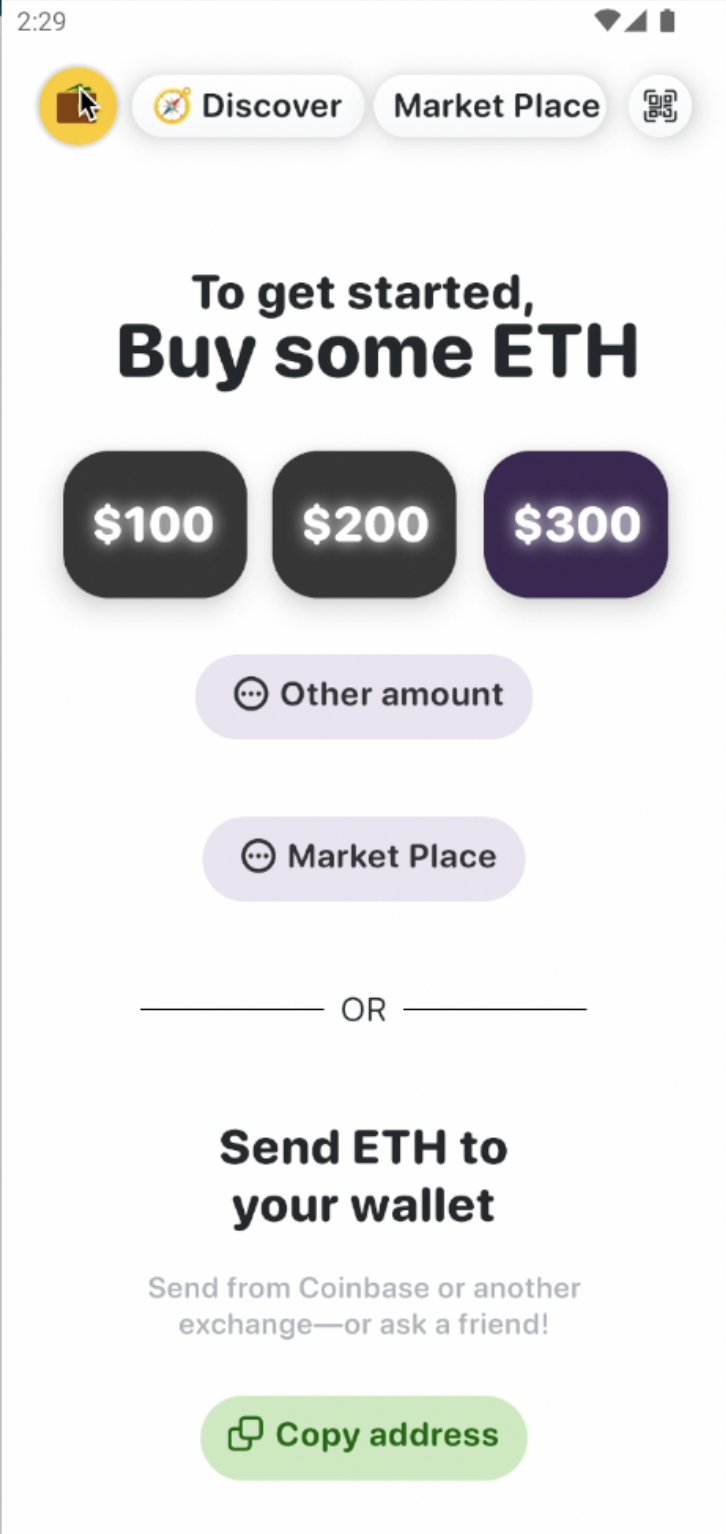The width and height of the screenshot is (726, 1534).
Task: Enter an Other amount
Action: 364,696
